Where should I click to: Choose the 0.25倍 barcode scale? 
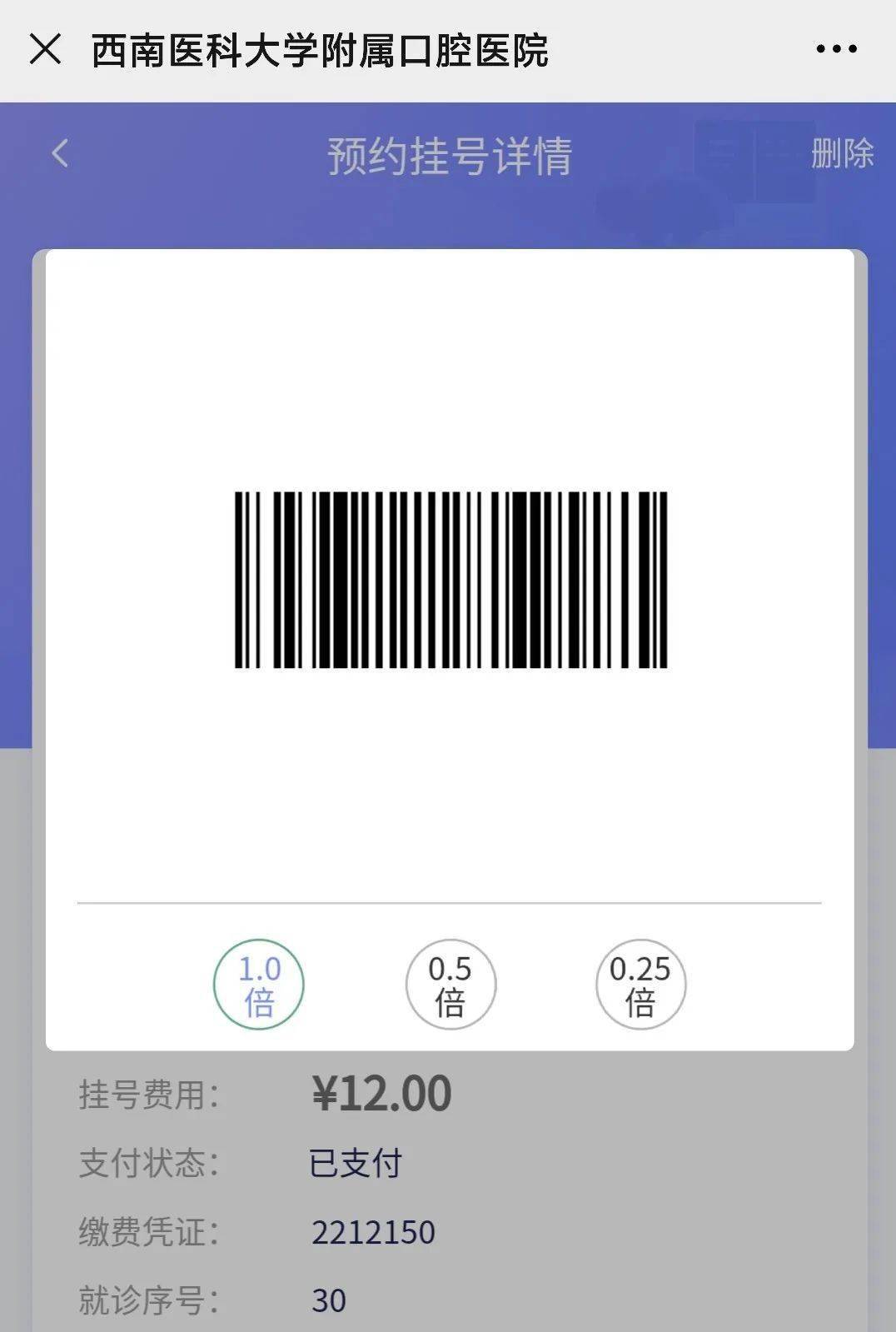click(640, 985)
